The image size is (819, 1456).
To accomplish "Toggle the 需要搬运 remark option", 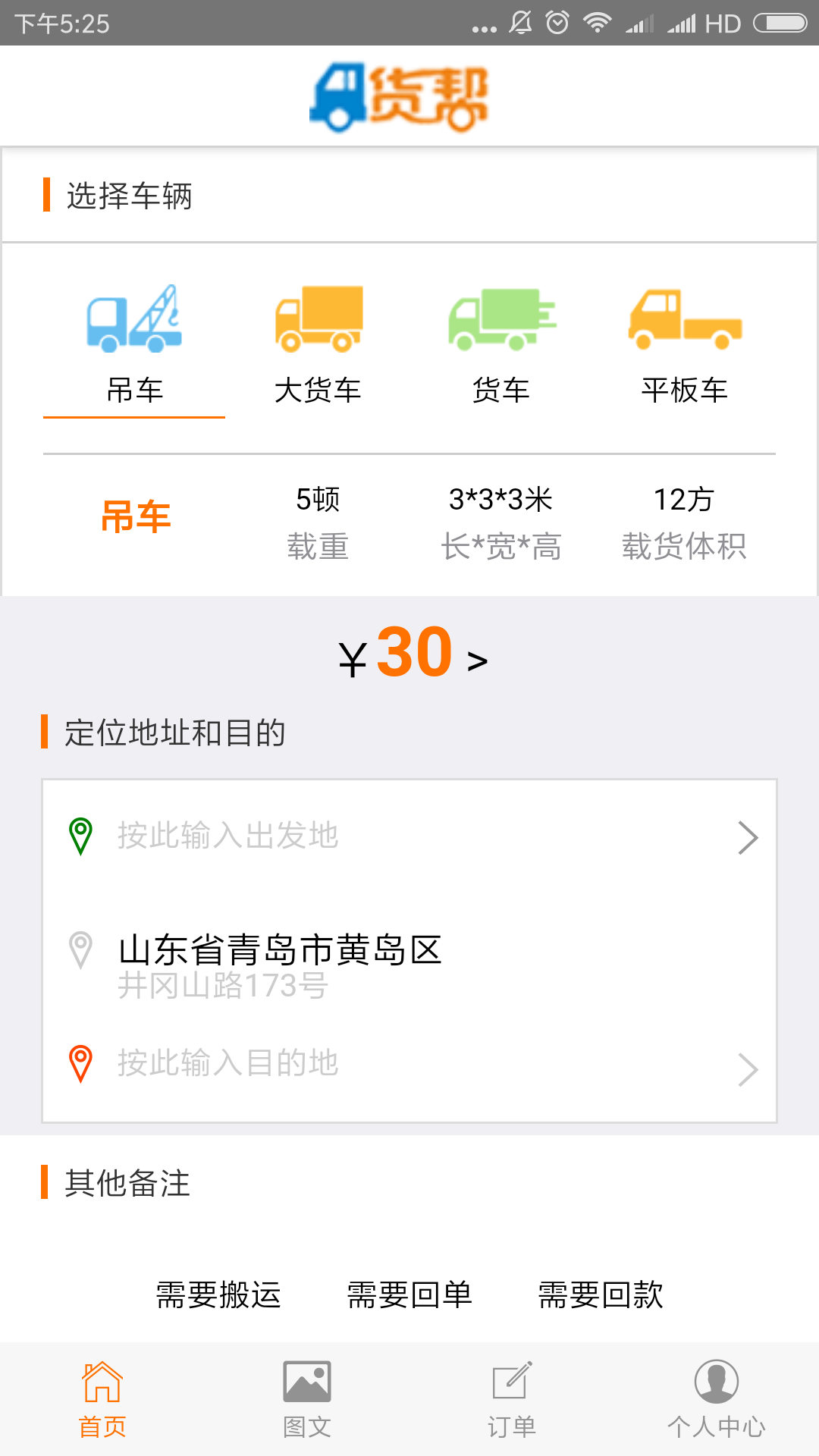I will point(218,1294).
